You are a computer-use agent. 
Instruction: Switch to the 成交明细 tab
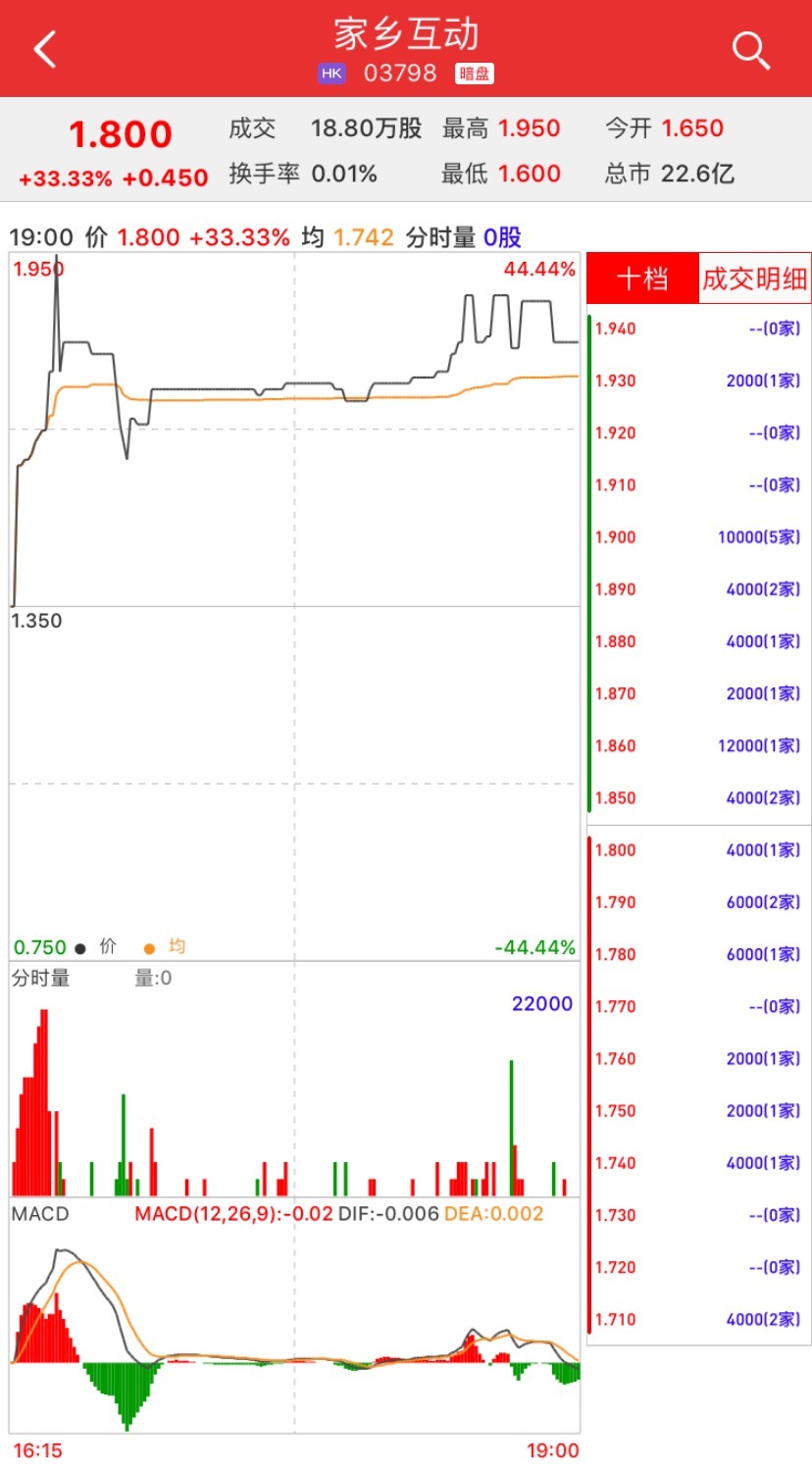coord(754,278)
